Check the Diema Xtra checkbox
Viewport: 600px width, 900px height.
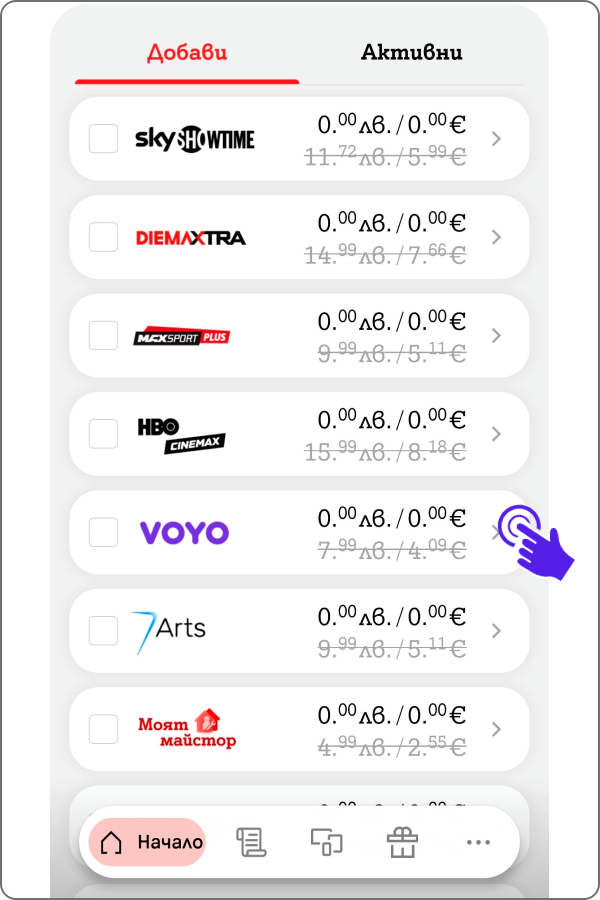click(x=104, y=237)
